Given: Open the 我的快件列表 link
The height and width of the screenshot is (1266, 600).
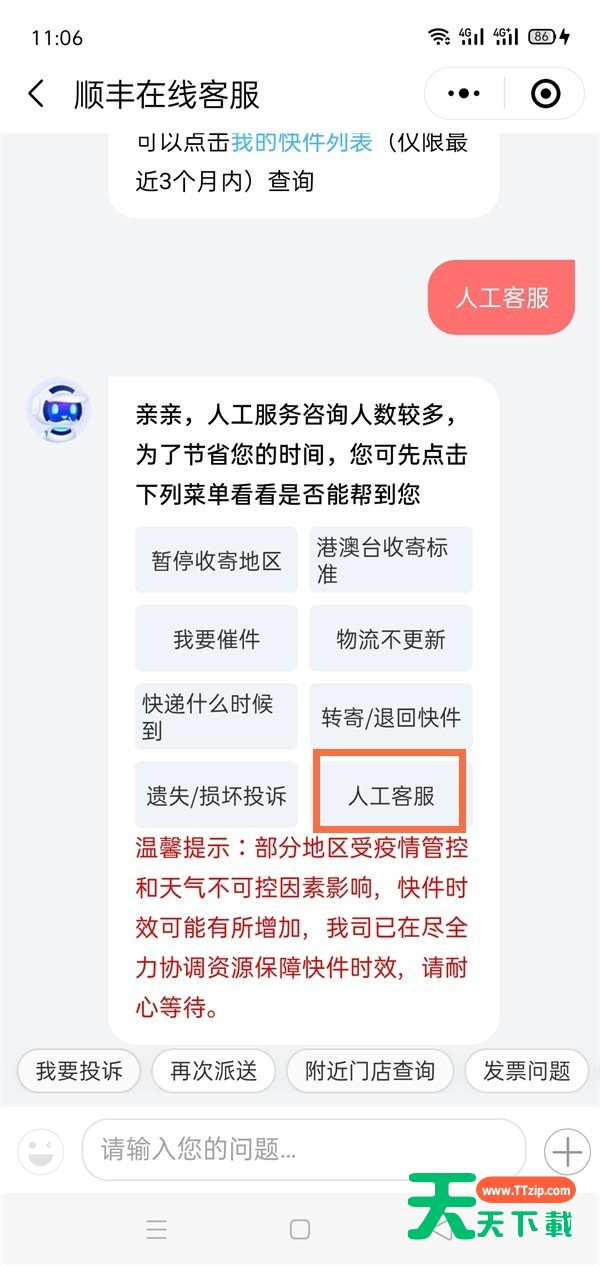Looking at the screenshot, I should [x=302, y=142].
